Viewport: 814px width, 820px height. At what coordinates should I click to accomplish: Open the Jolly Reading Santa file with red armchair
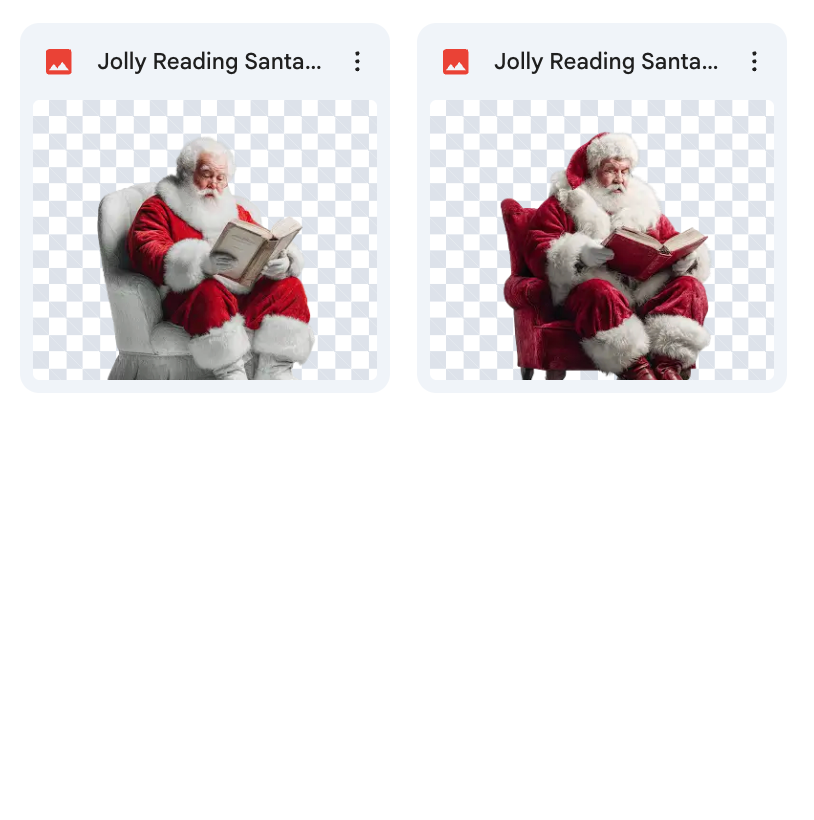pyautogui.click(x=602, y=240)
